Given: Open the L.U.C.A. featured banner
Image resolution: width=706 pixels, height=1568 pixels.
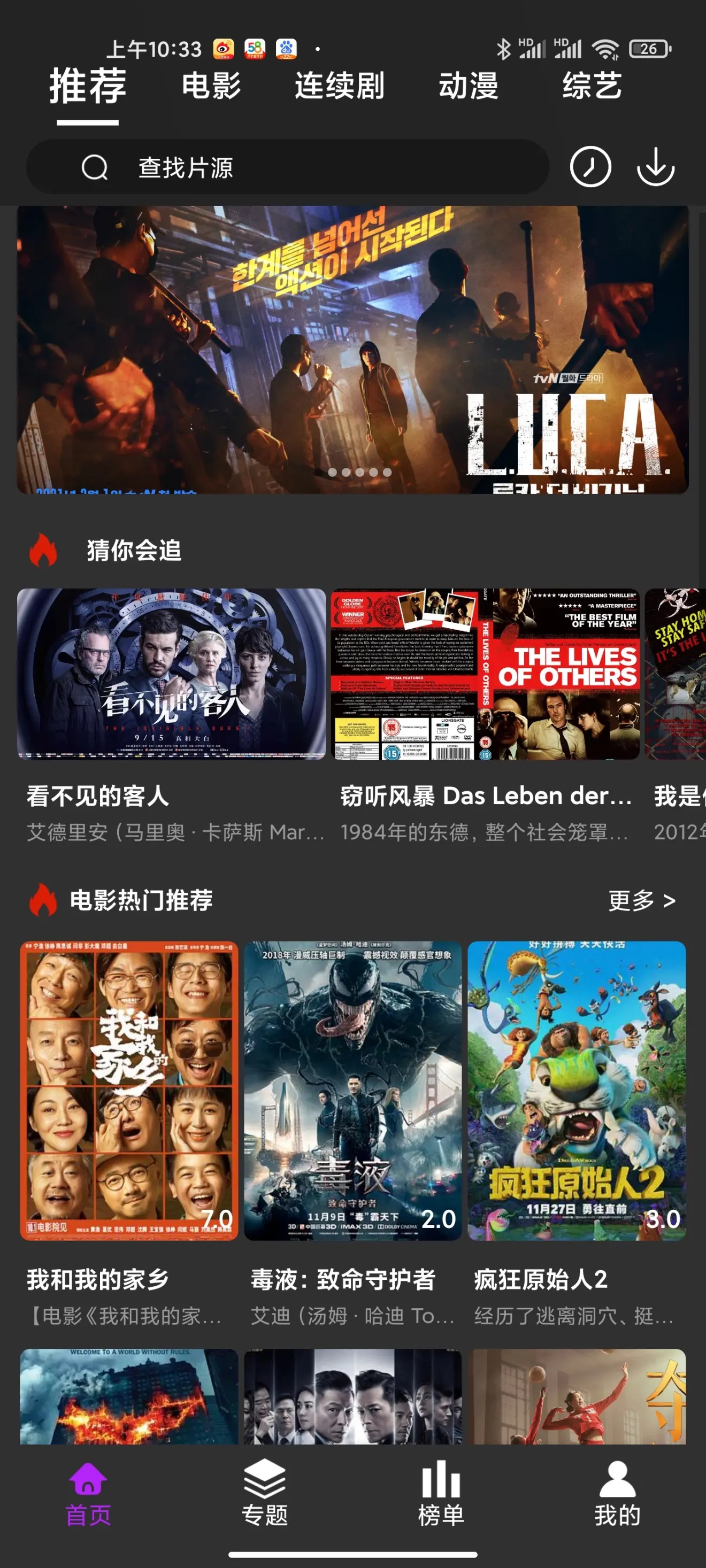Looking at the screenshot, I should pos(352,350).
